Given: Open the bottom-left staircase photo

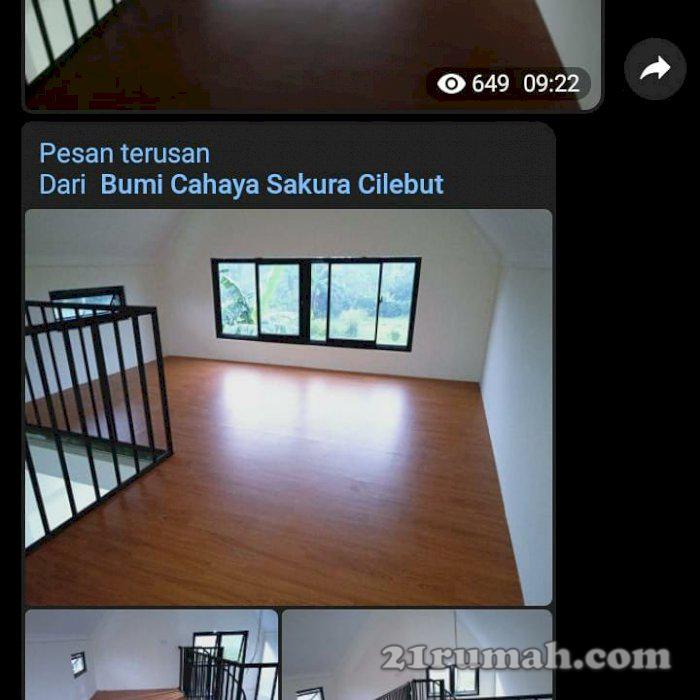Looking at the screenshot, I should (x=151, y=654).
